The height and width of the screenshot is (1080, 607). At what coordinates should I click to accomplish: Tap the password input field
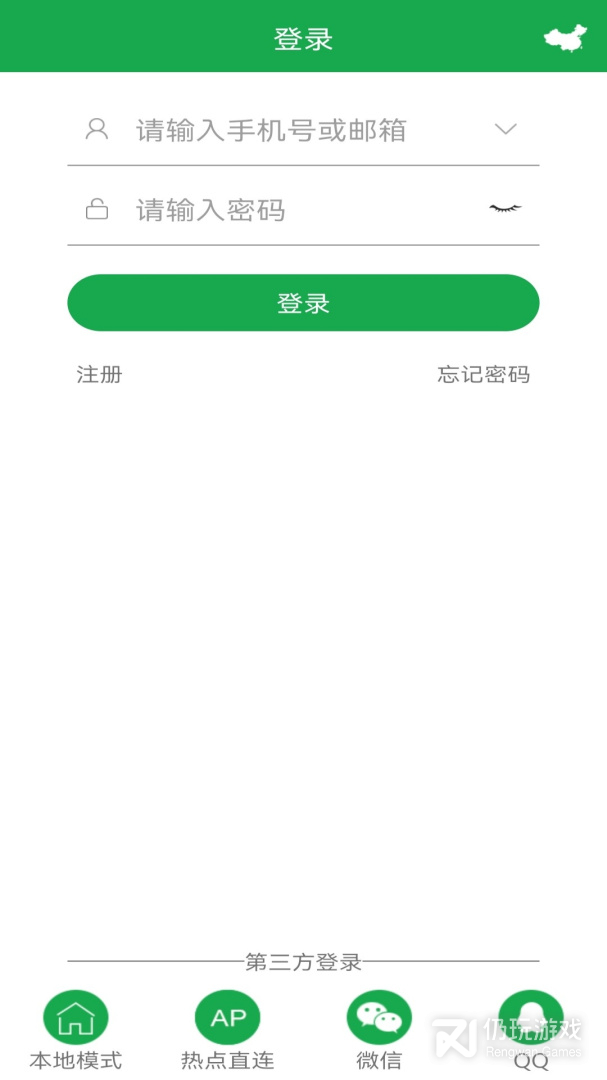point(290,210)
